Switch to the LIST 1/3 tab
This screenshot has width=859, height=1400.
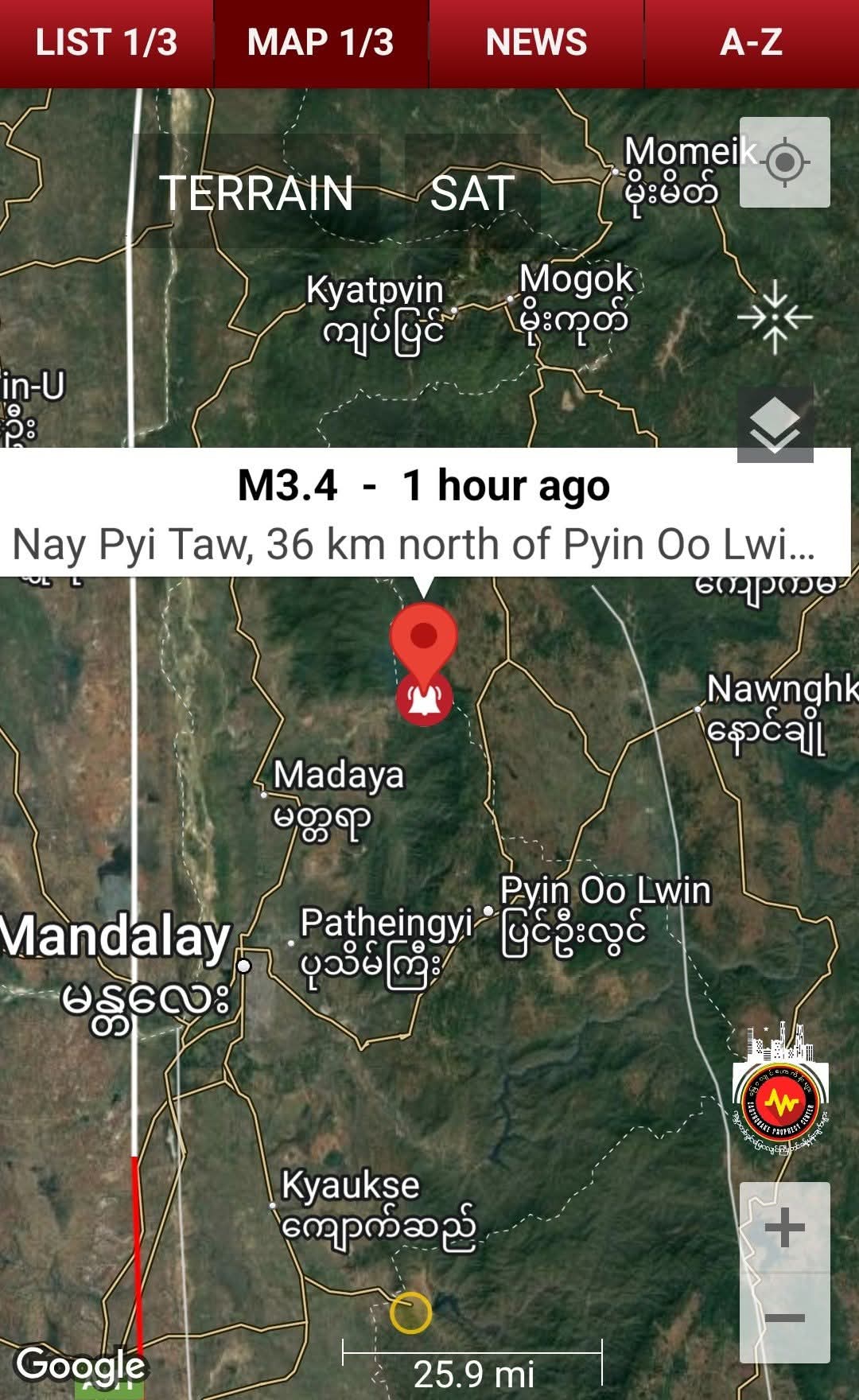107,43
